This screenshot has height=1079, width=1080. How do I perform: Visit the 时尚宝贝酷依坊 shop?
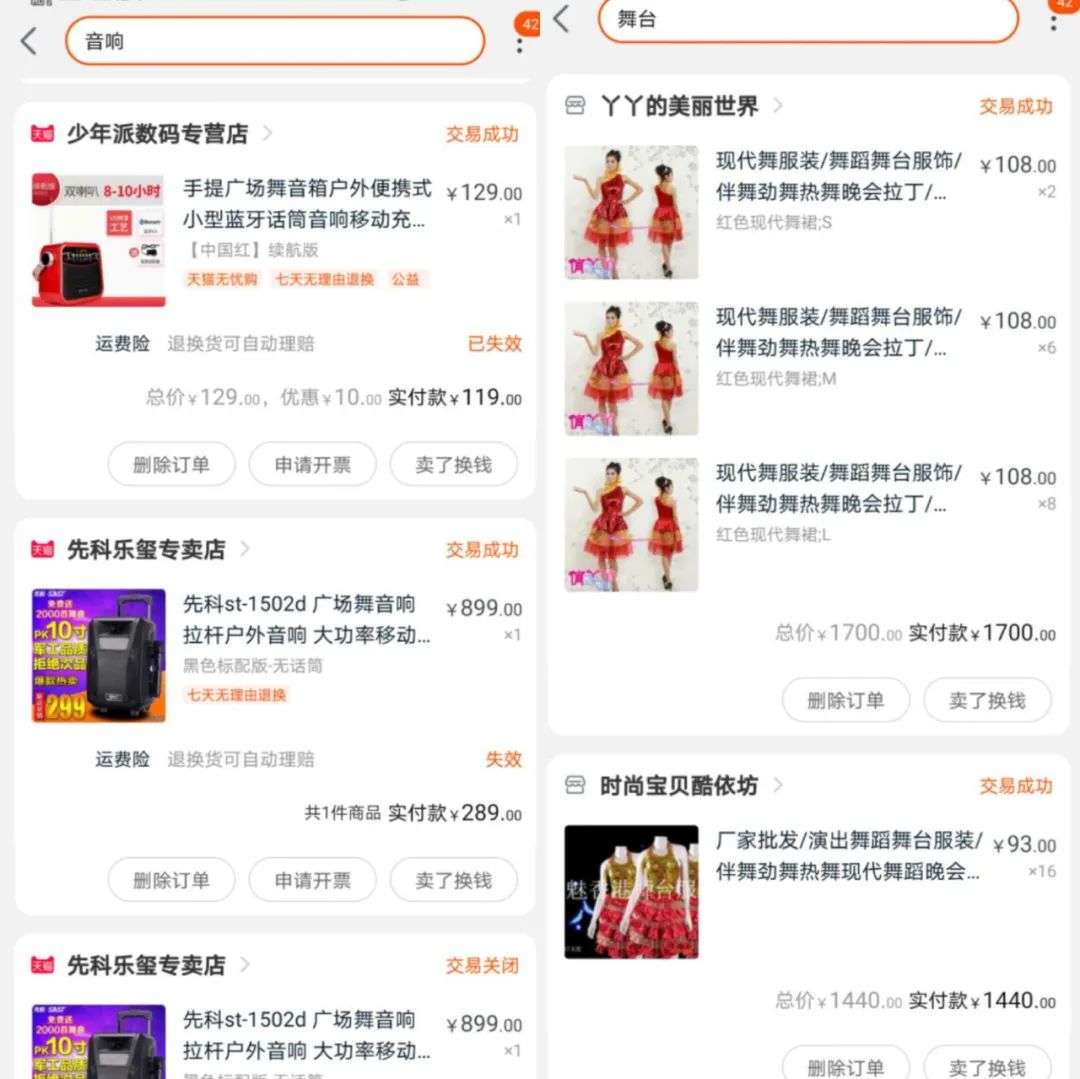[679, 786]
